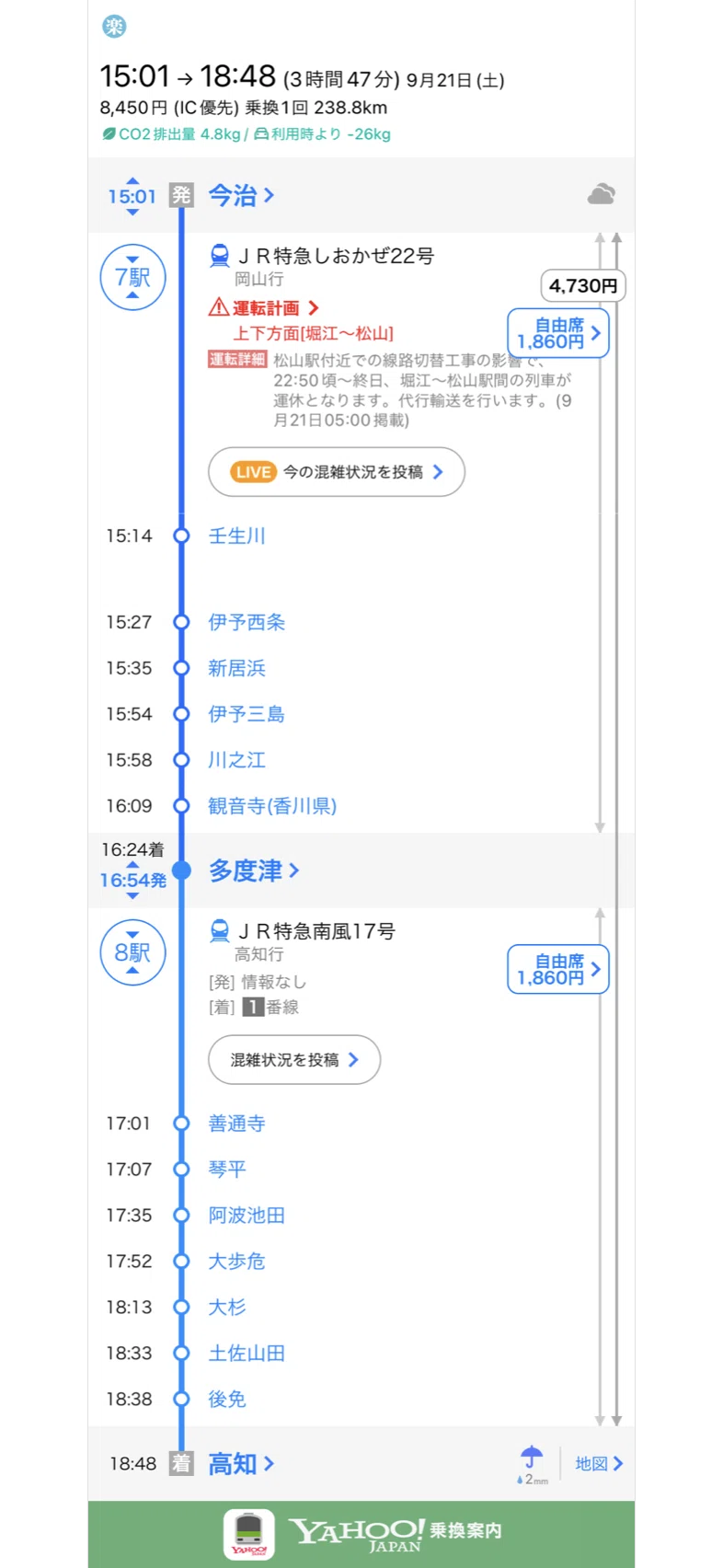Change the 自由席 seat fare for しおかぜ22号
The image size is (723, 1568).
click(558, 332)
